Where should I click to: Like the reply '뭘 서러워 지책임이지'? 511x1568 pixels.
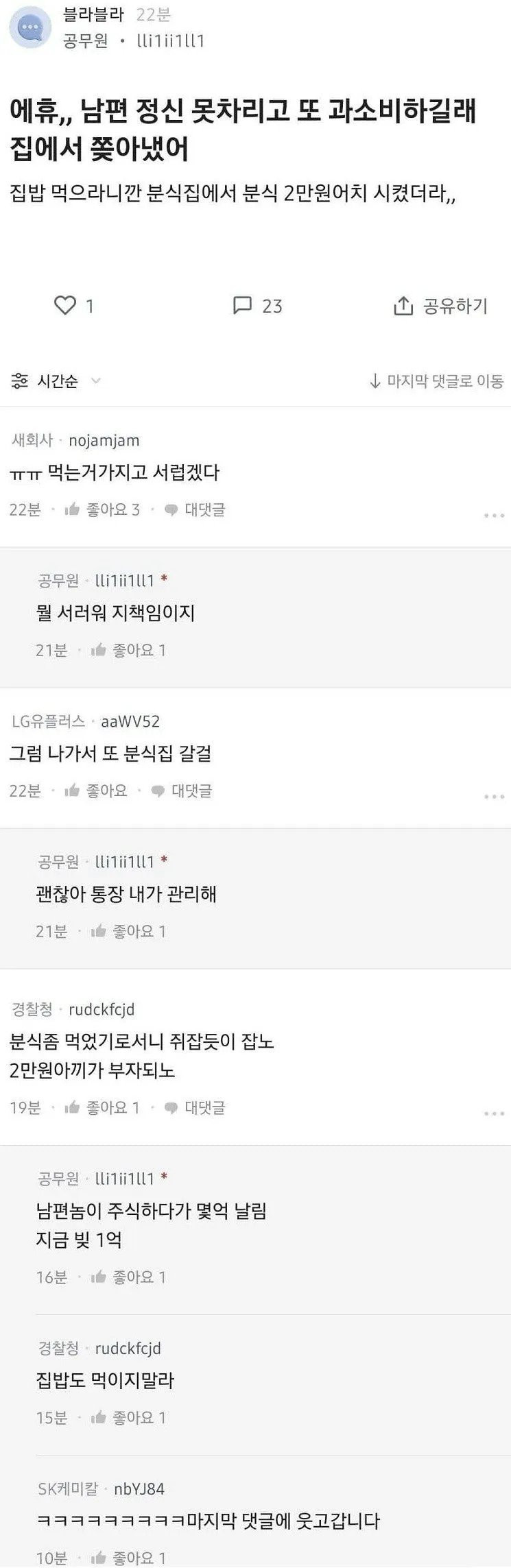[x=128, y=650]
